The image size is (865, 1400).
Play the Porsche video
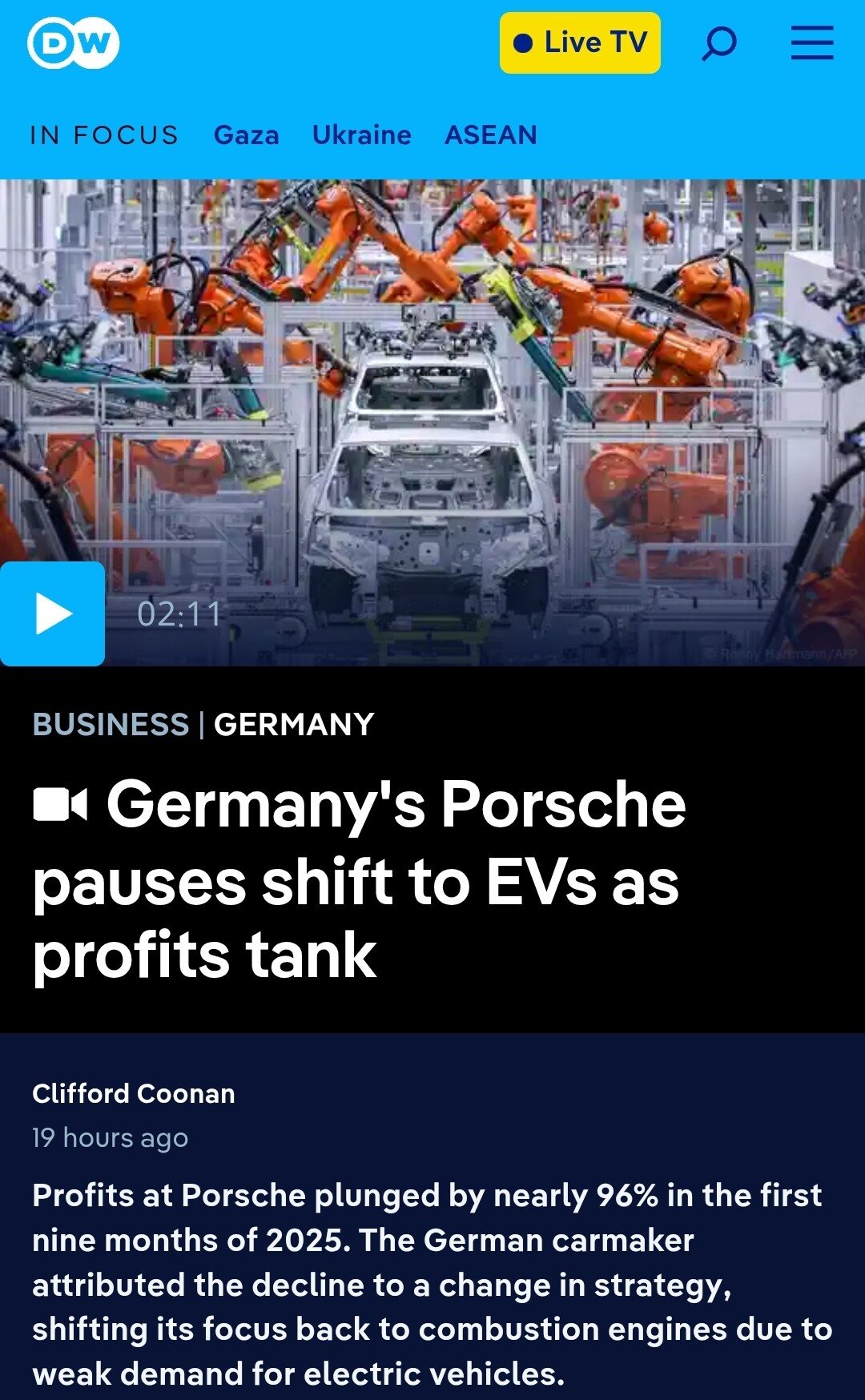click(53, 614)
